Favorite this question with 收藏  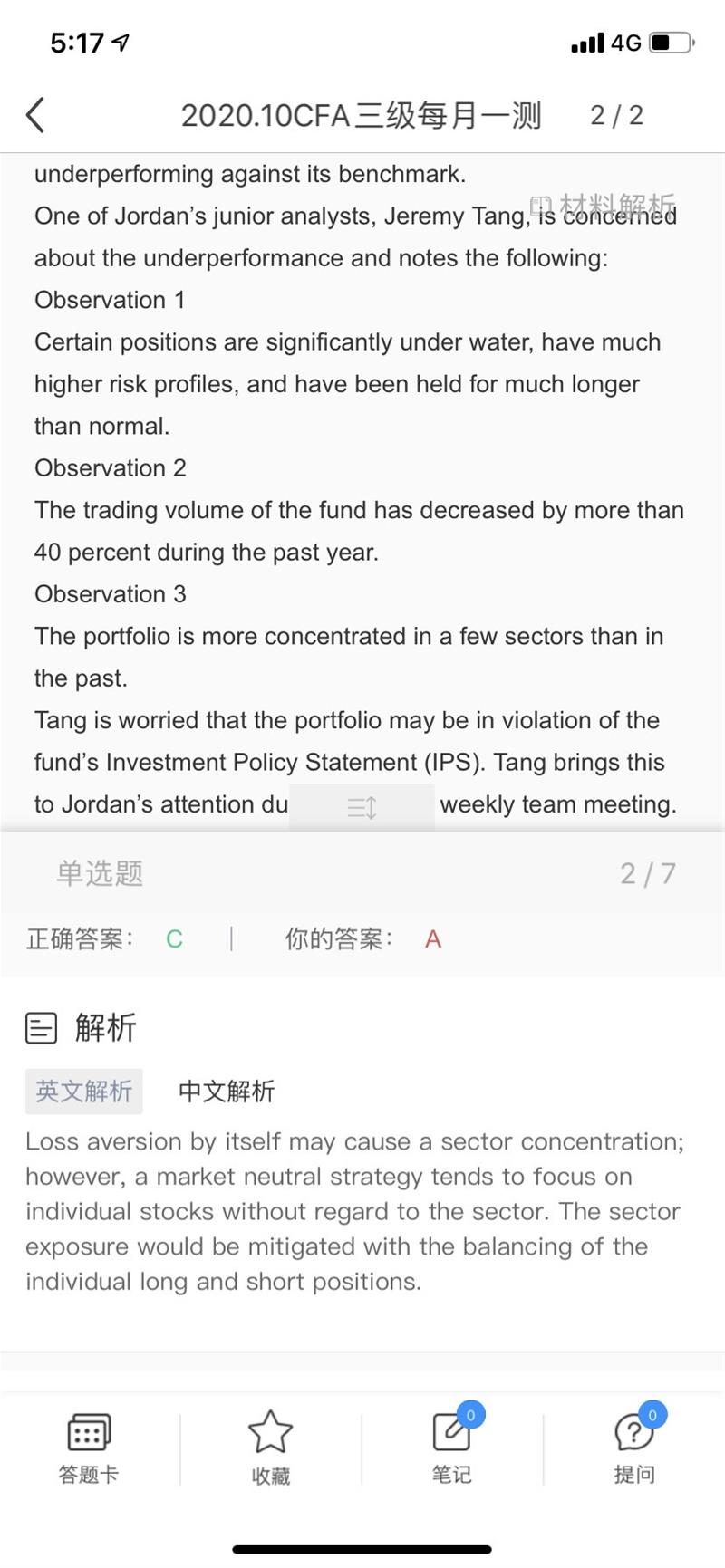click(270, 1448)
